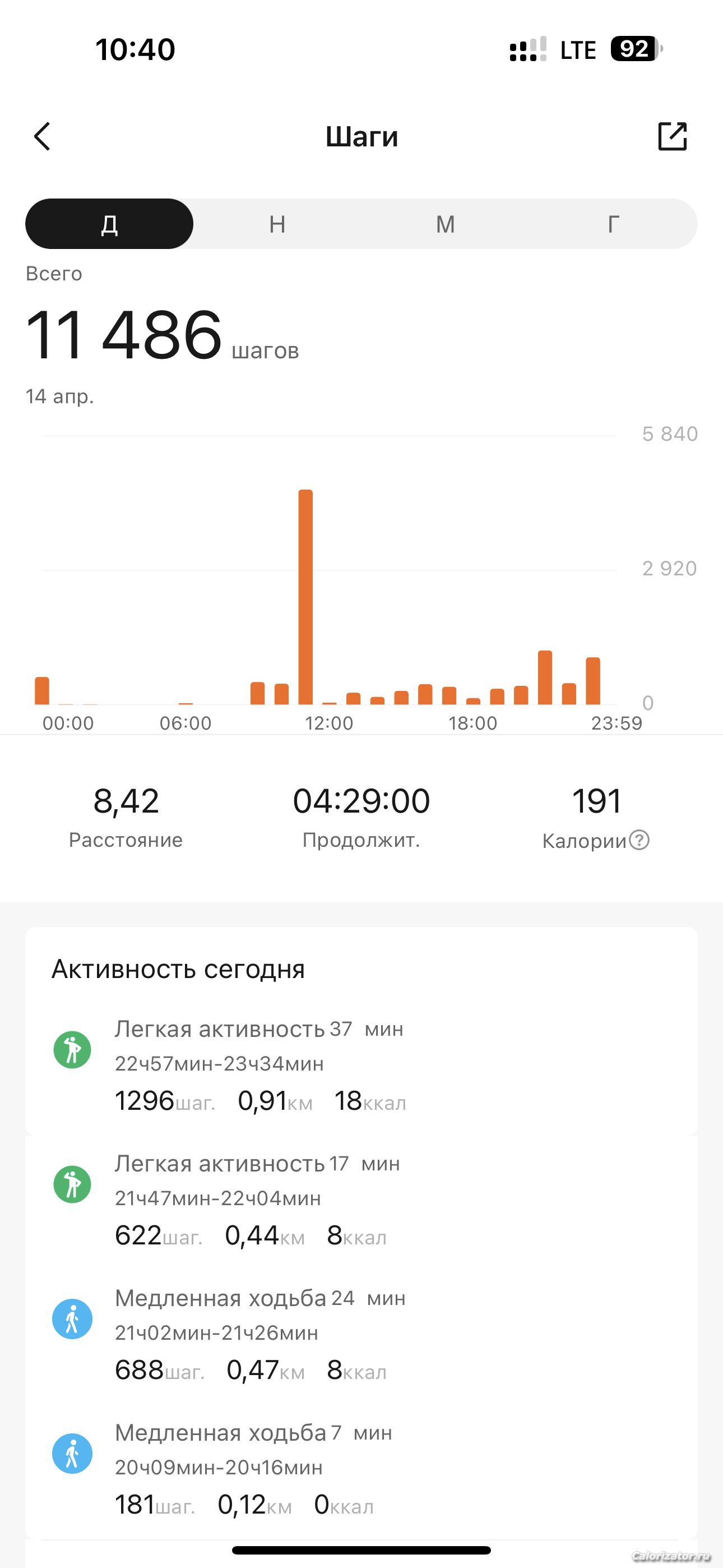The image size is (723, 1568).
Task: Switch to the Н week tab
Action: pos(277,224)
